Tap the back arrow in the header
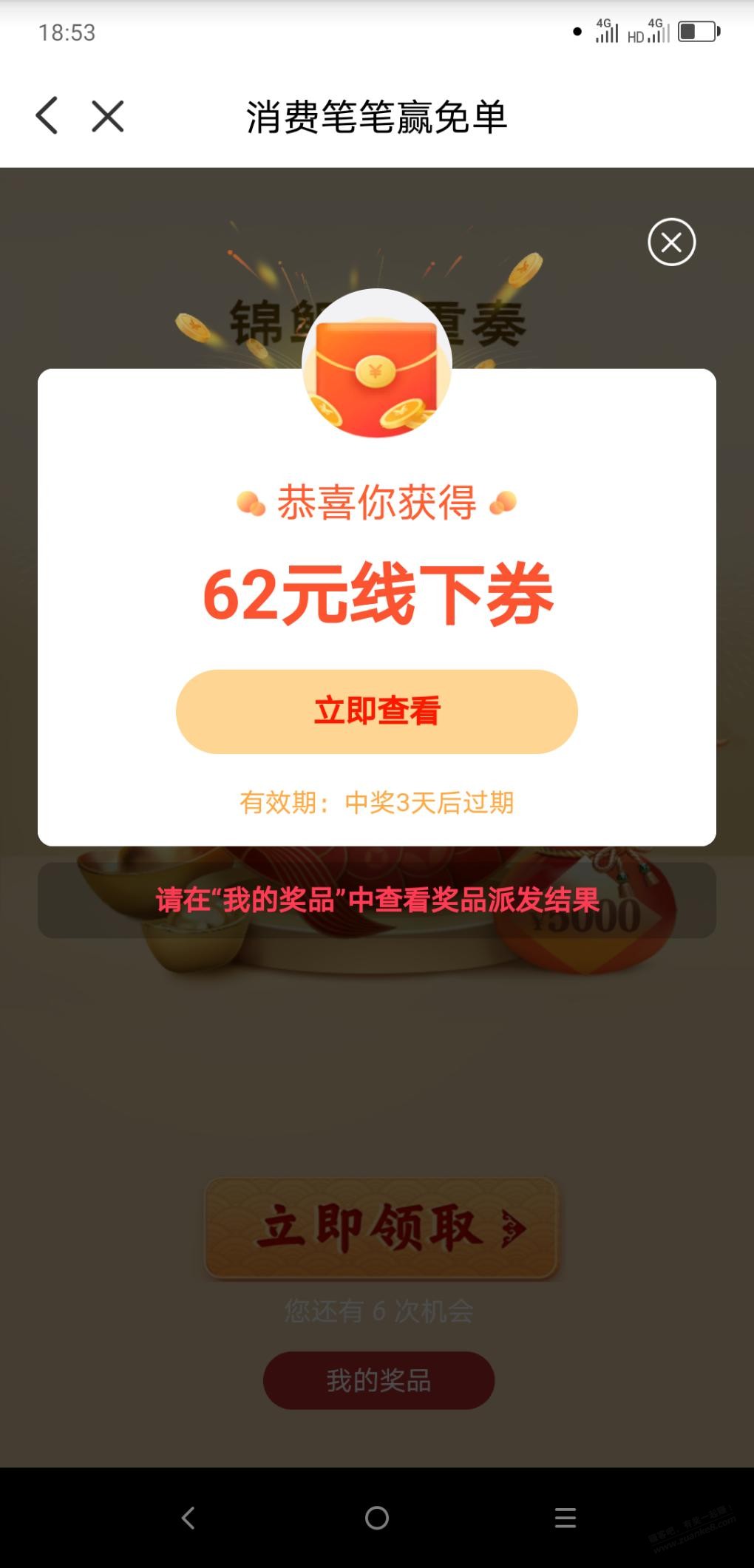The image size is (754, 1568). [x=47, y=116]
